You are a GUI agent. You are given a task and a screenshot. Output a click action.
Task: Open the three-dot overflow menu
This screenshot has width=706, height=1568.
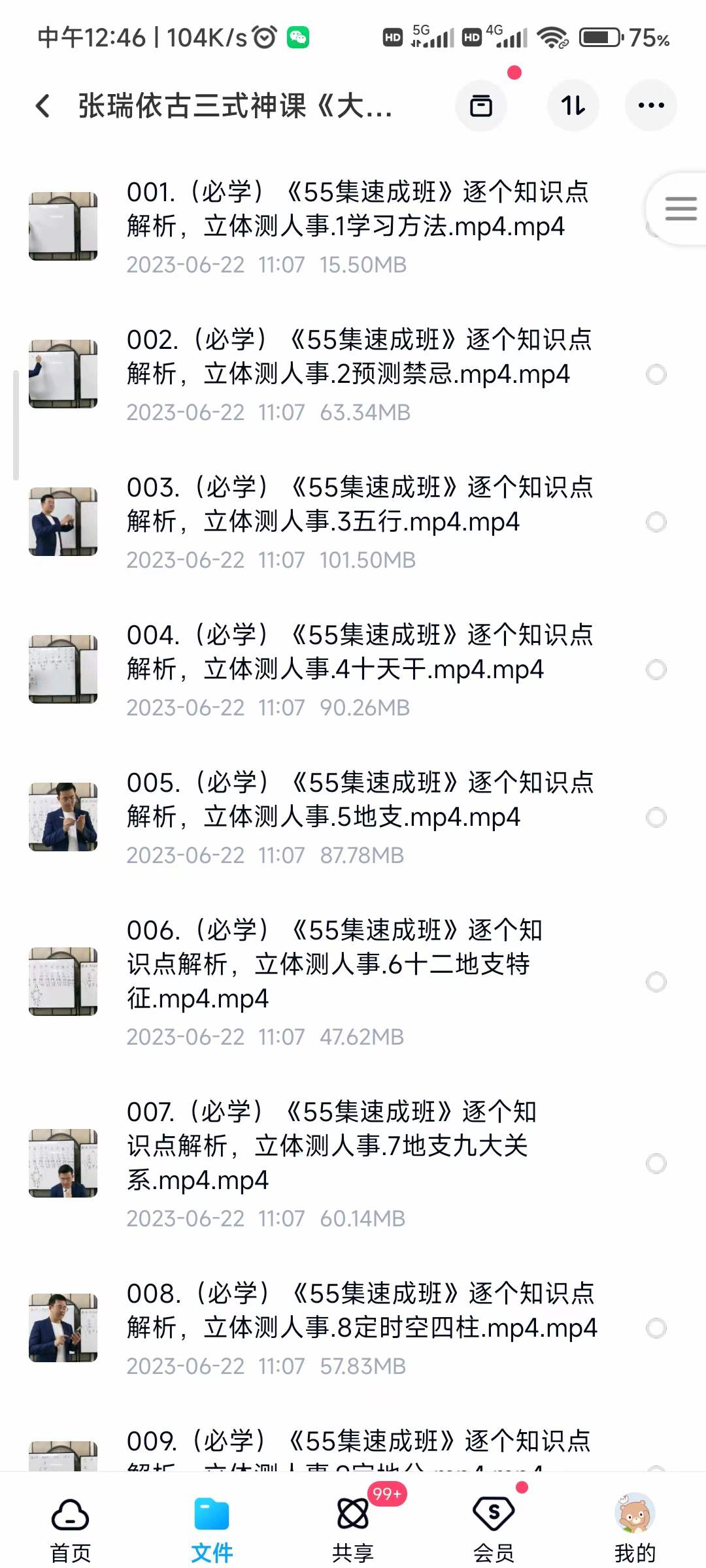click(650, 106)
